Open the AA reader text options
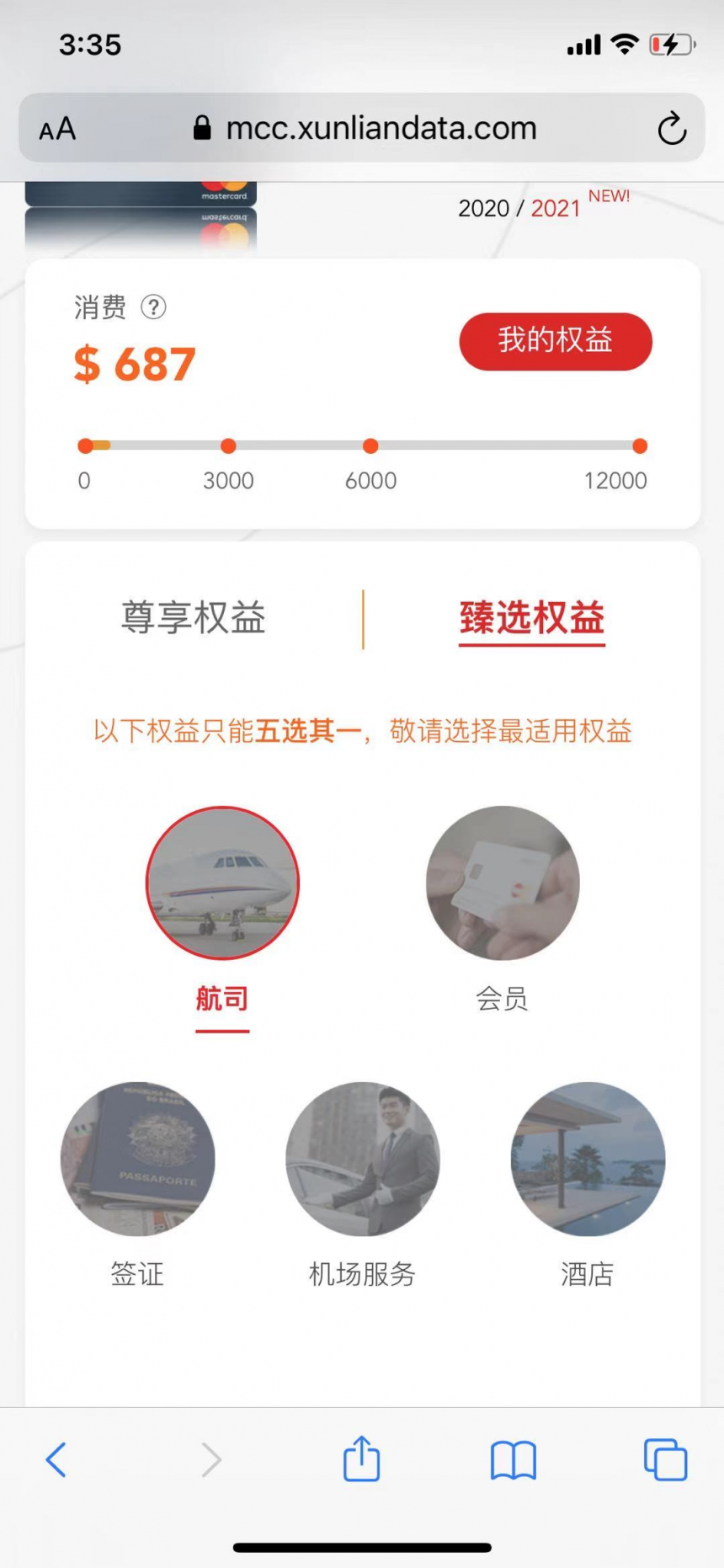The image size is (724, 1568). [x=57, y=129]
